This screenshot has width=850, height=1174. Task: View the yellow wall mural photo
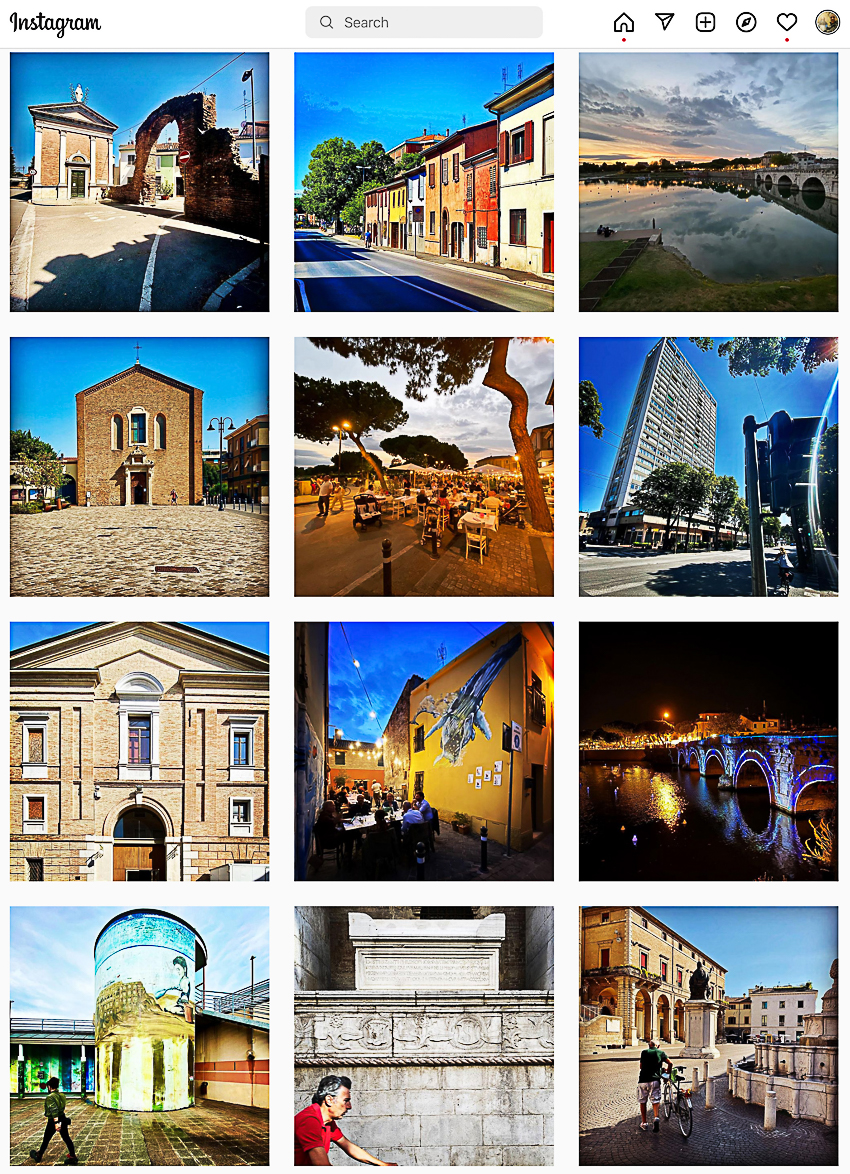point(424,751)
